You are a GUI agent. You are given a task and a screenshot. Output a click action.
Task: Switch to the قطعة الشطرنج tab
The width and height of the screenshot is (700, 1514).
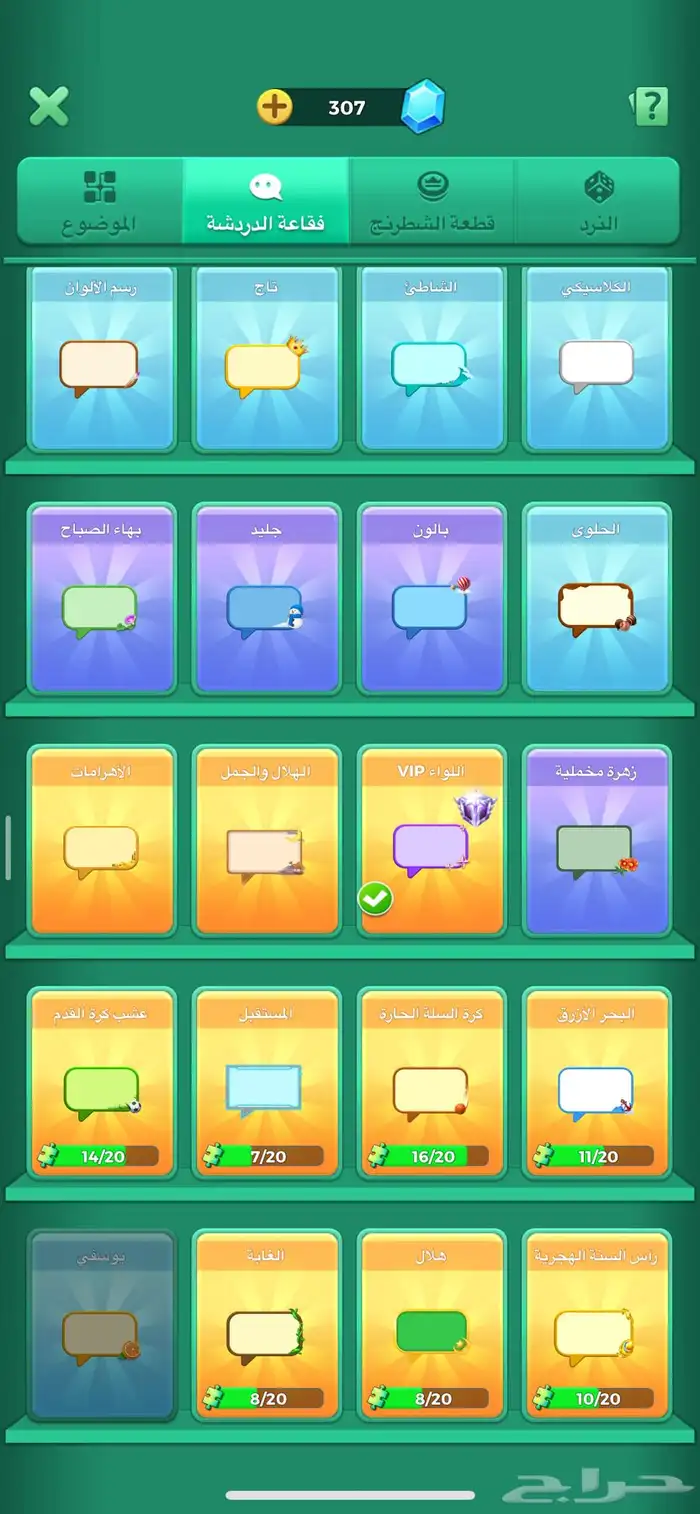[x=432, y=201]
